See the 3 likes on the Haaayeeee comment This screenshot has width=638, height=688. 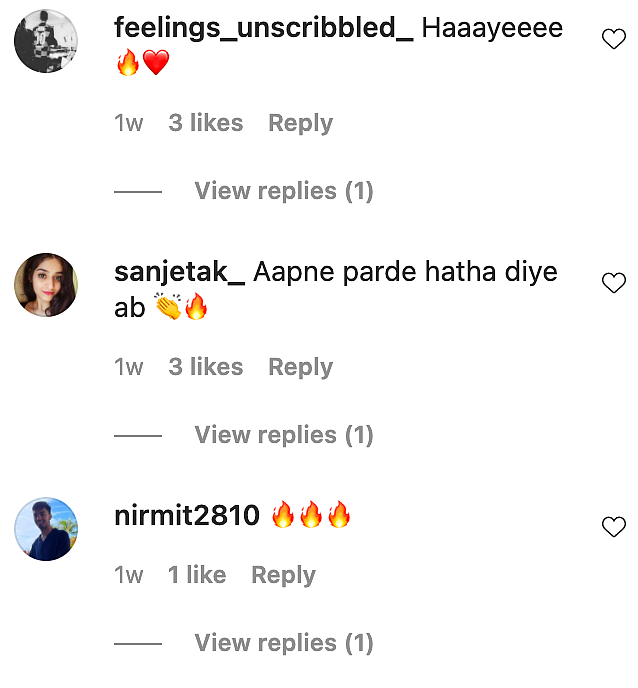pyautogui.click(x=205, y=123)
